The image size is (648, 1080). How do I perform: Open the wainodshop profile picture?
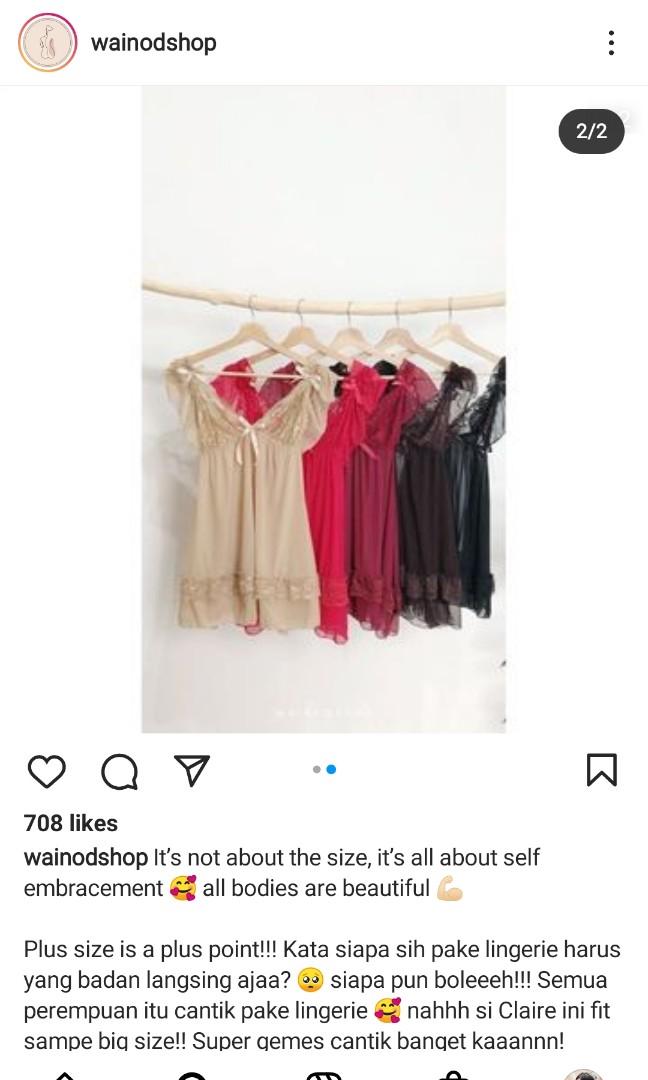pos(47,43)
